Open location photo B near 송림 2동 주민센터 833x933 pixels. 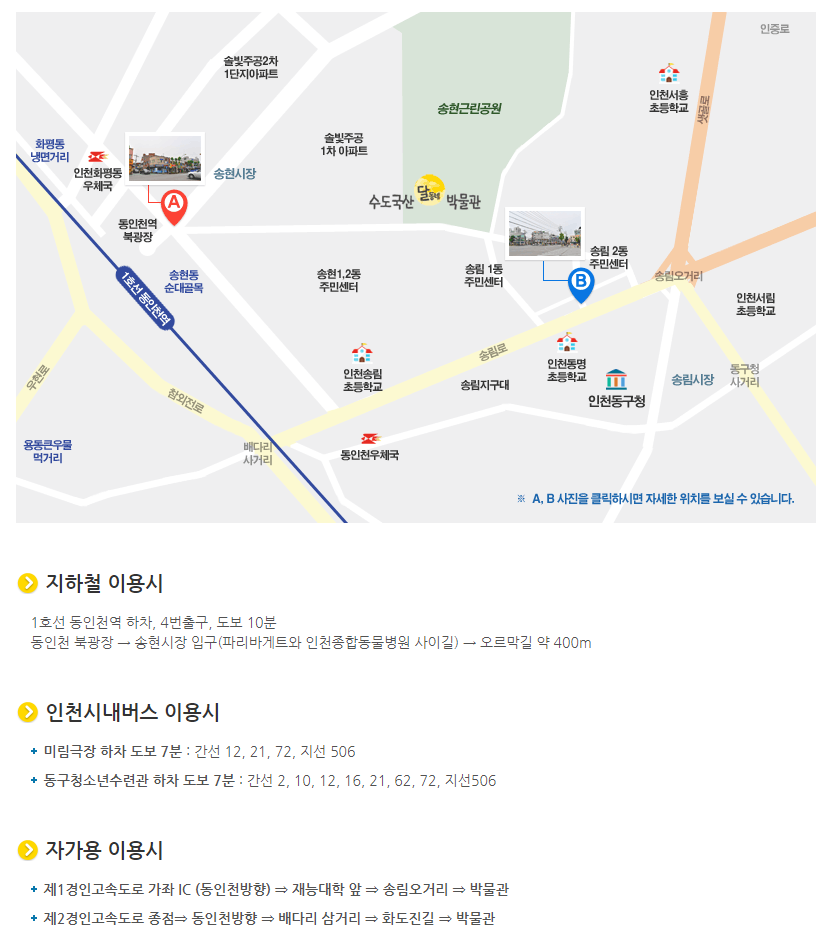(544, 234)
